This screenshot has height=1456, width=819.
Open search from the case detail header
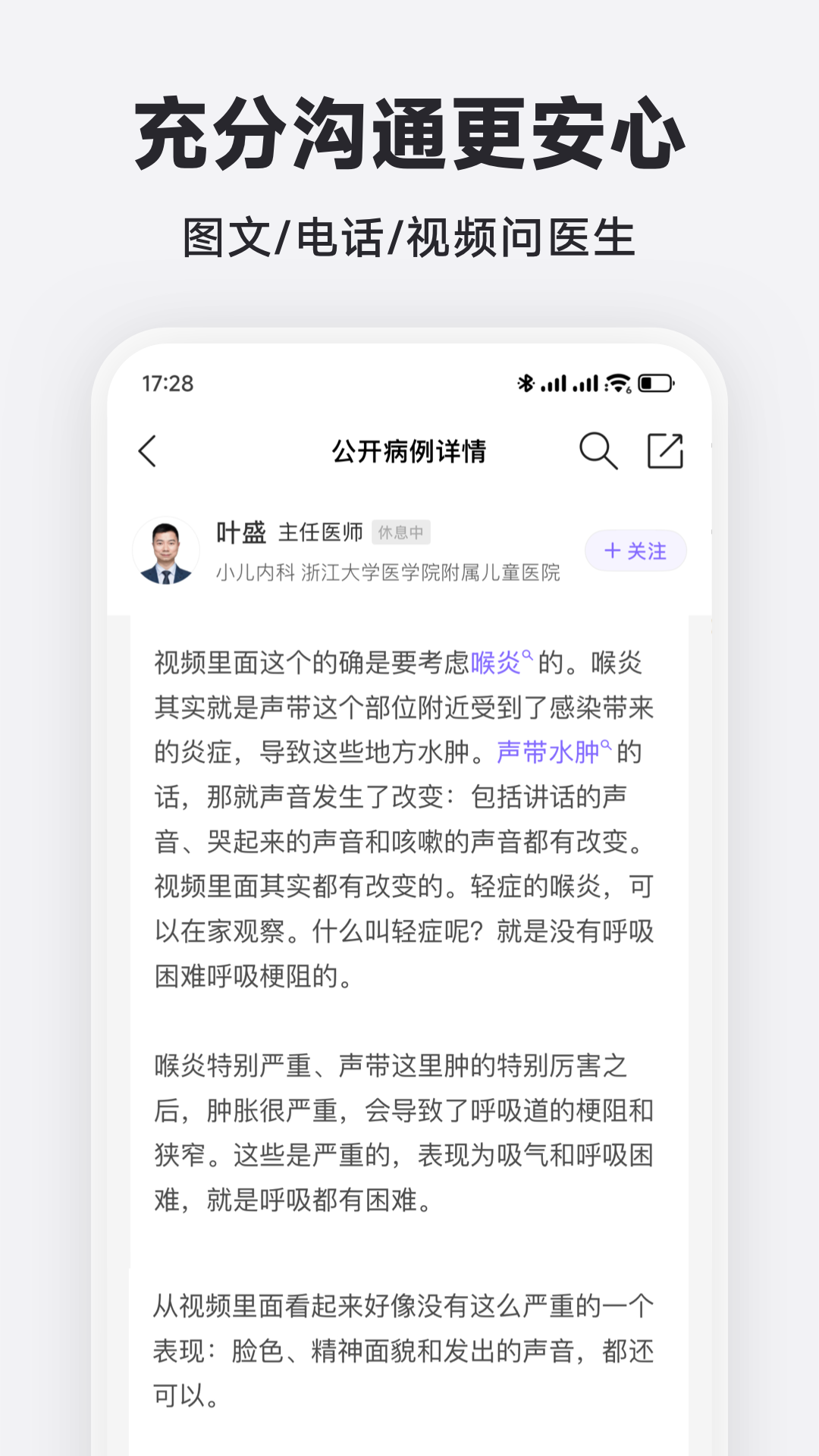click(x=599, y=451)
